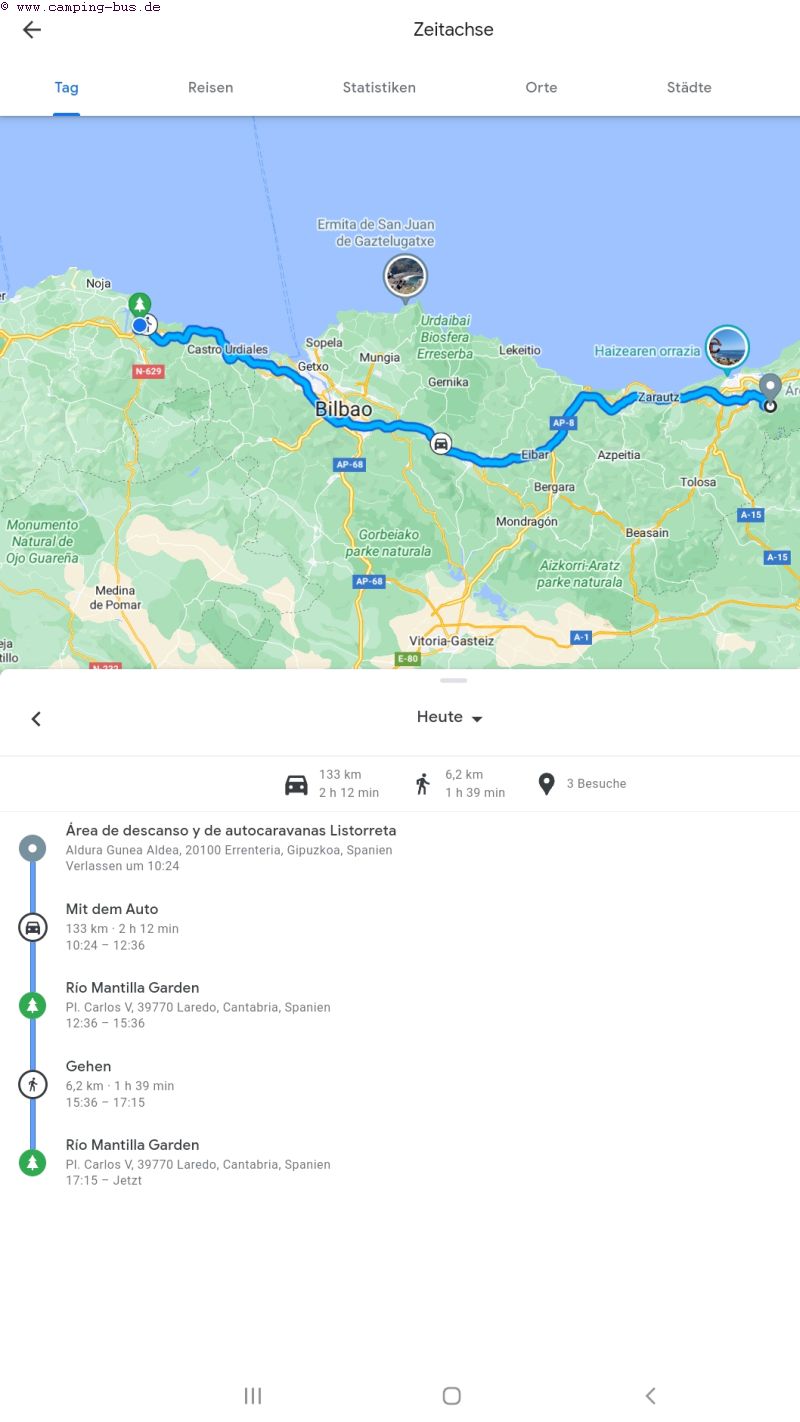Open the Orte tab
800x1422 pixels.
pyautogui.click(x=541, y=88)
